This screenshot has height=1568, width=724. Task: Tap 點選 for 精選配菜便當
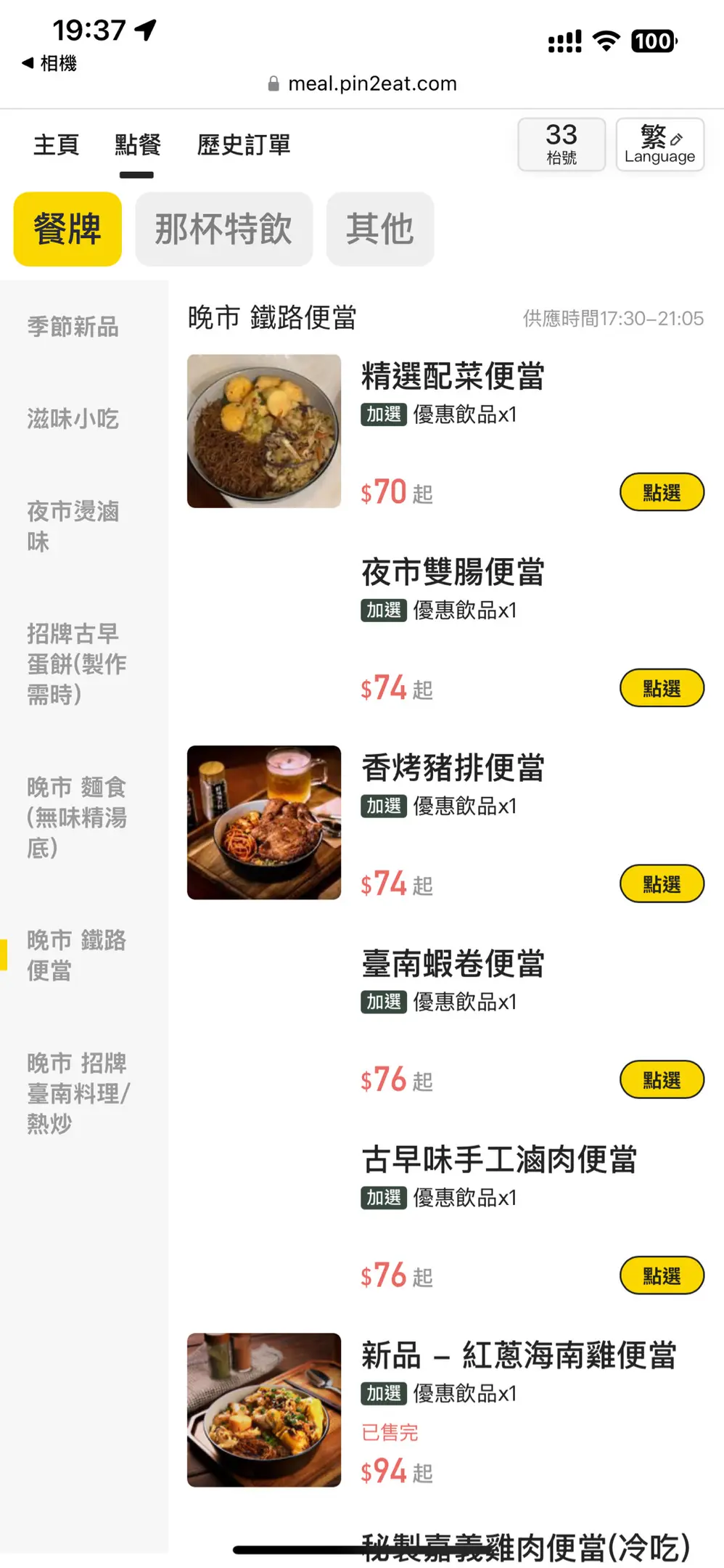(x=661, y=493)
